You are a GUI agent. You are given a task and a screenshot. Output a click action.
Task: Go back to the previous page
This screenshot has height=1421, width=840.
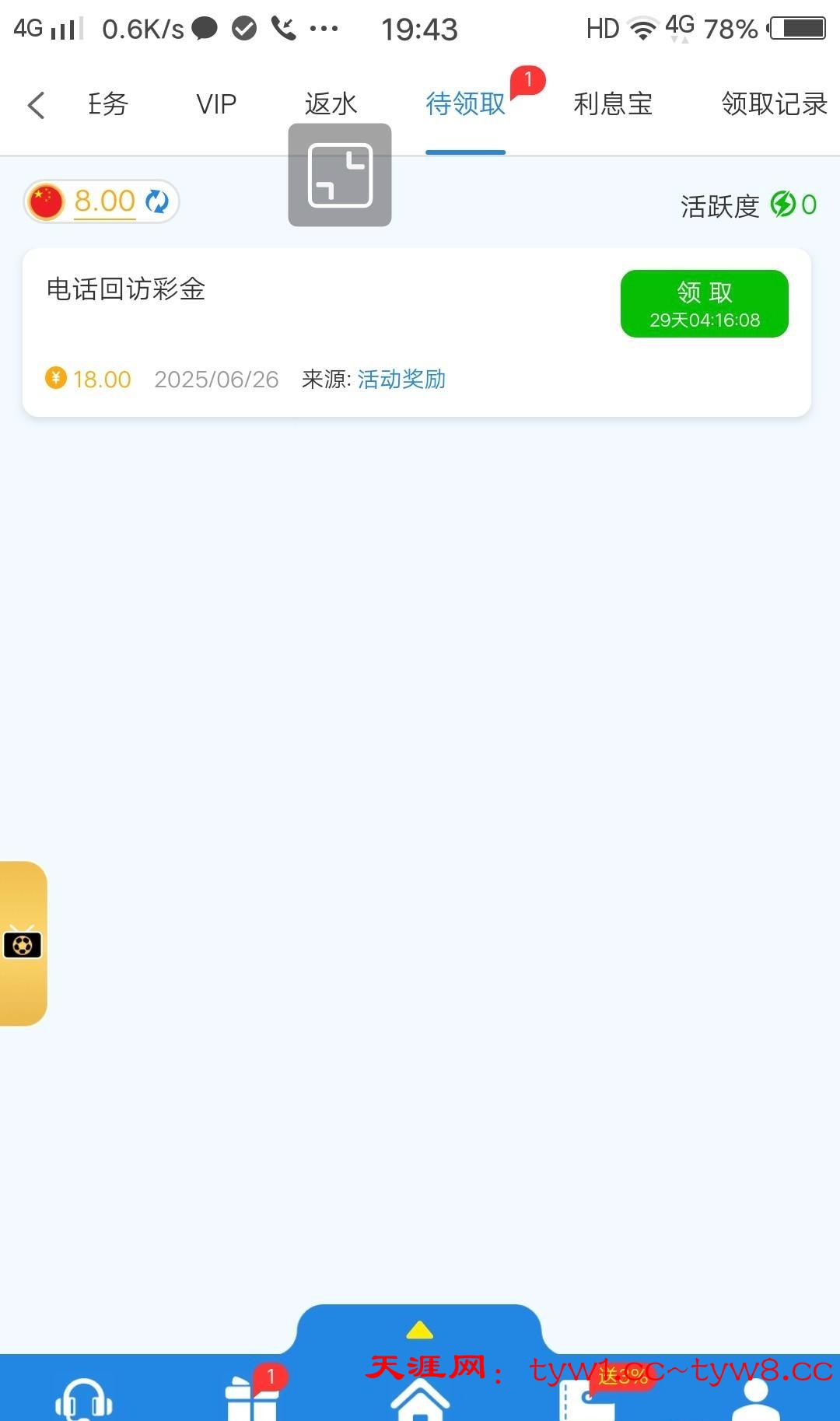coord(36,105)
